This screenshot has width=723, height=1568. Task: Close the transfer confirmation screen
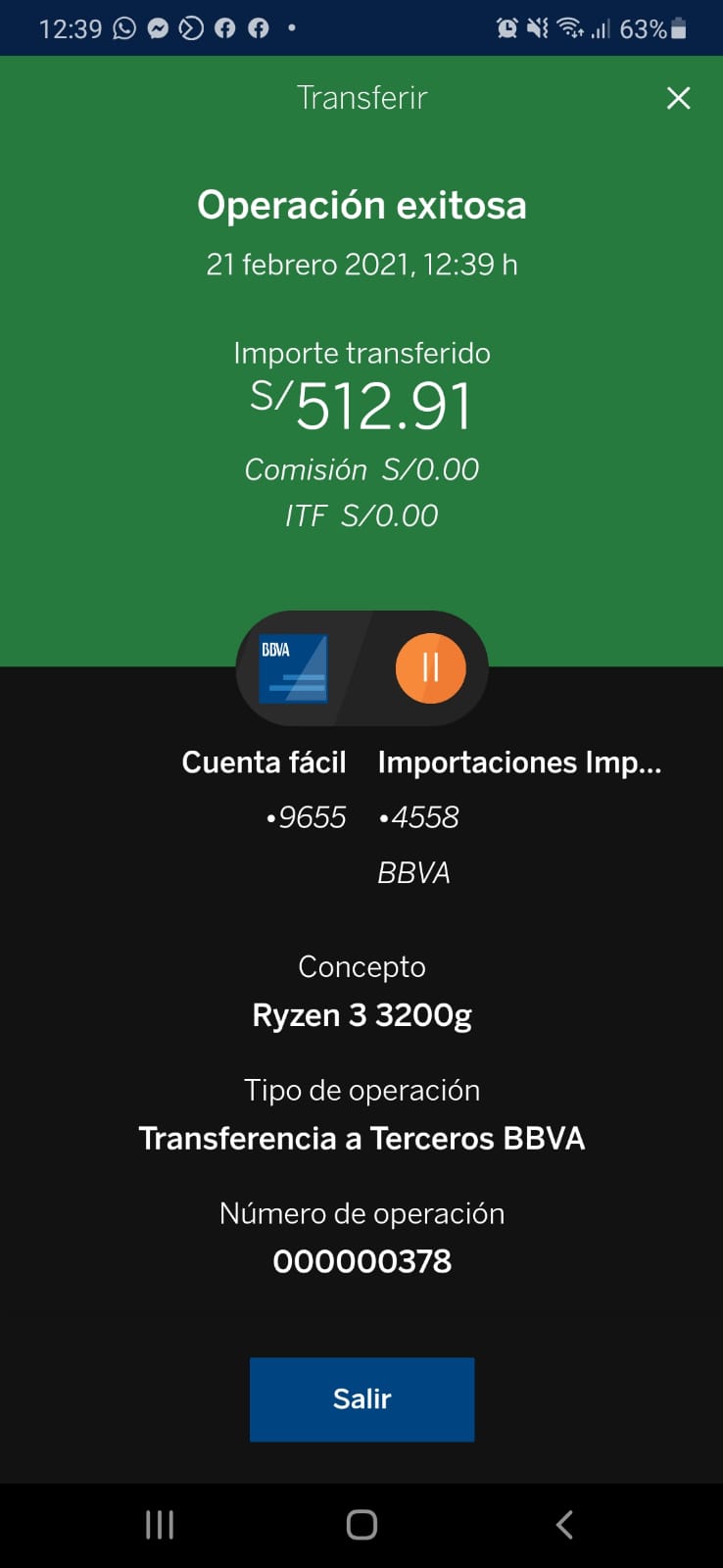[678, 98]
